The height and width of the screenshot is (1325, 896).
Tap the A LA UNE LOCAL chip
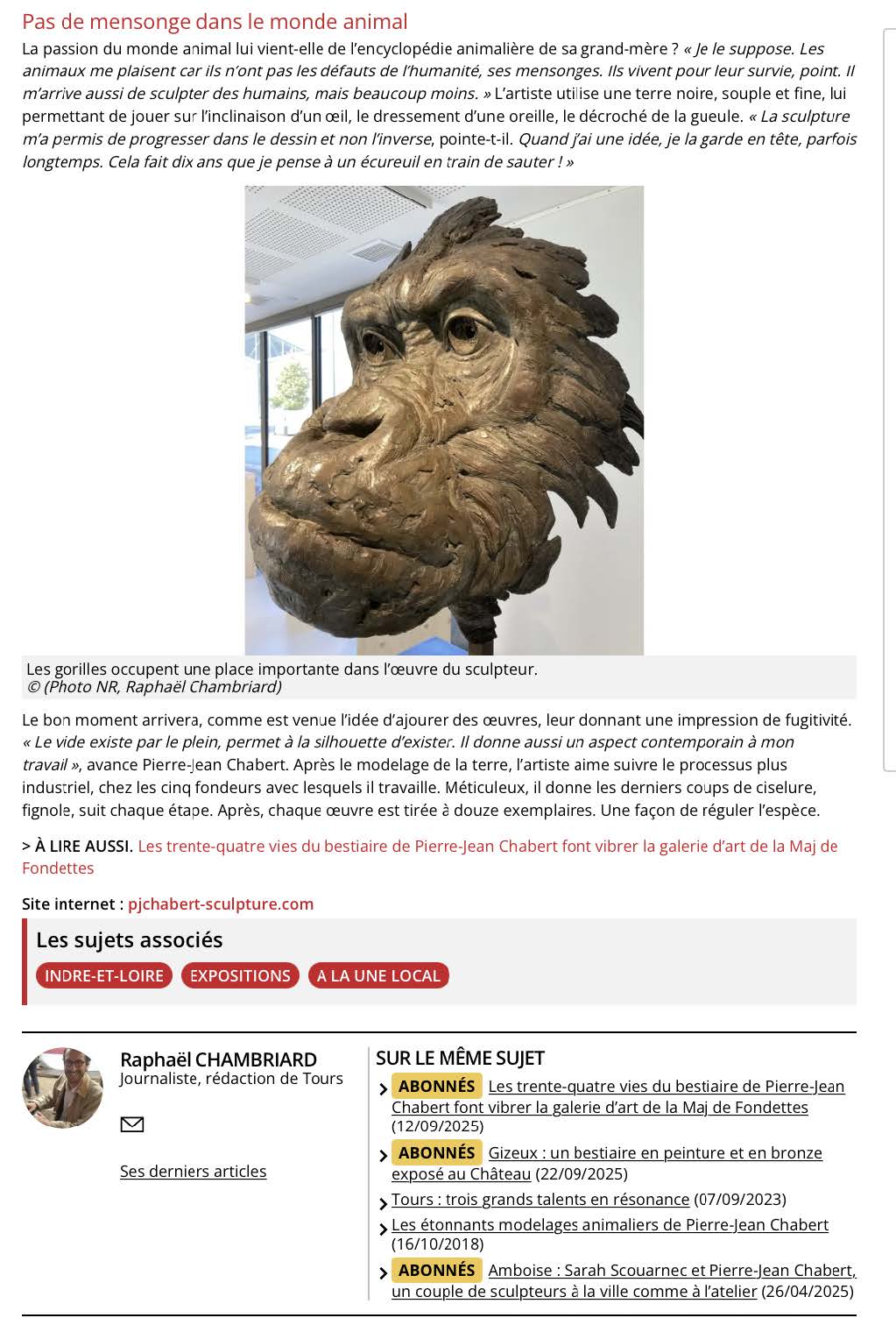tap(378, 976)
